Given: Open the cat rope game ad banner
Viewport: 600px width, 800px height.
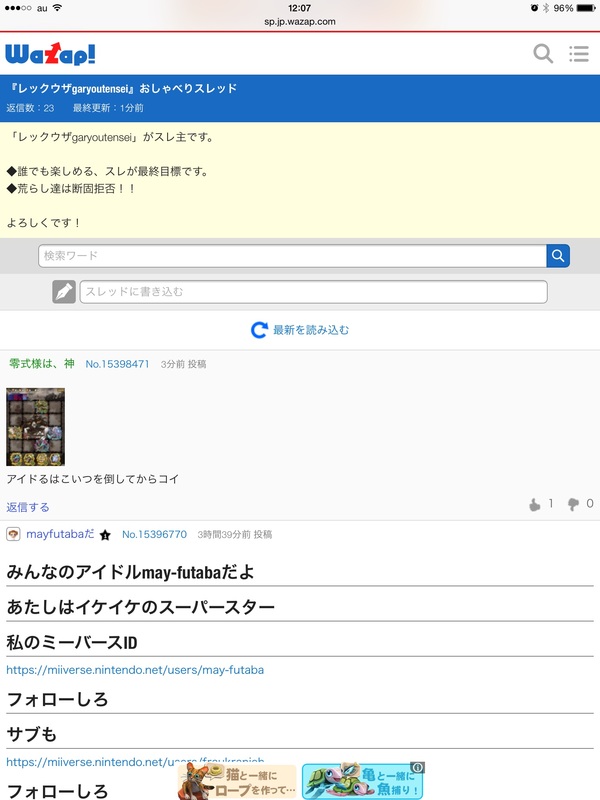Looking at the screenshot, I should (237, 781).
